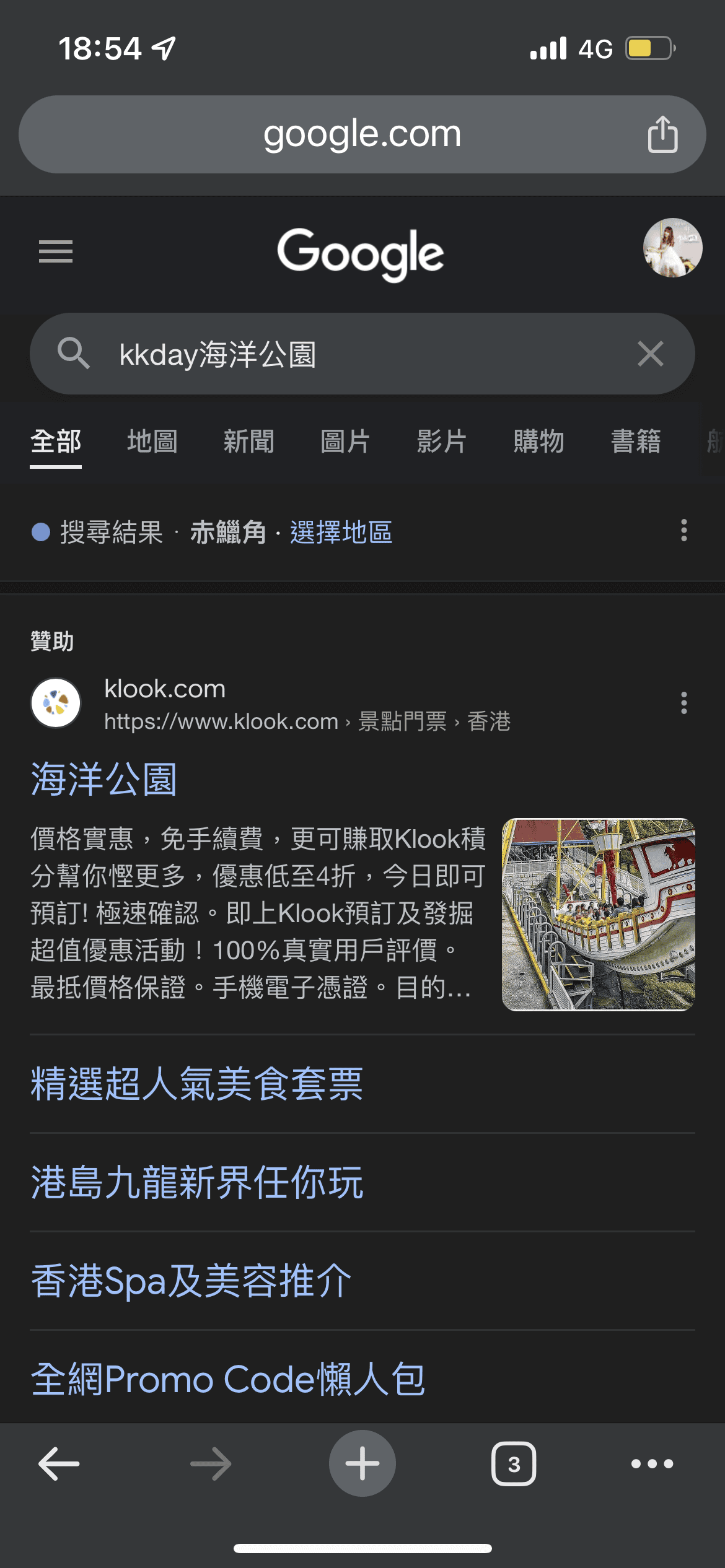725x1568 pixels.
Task: Open the share sheet from the address bar
Action: pos(663,134)
